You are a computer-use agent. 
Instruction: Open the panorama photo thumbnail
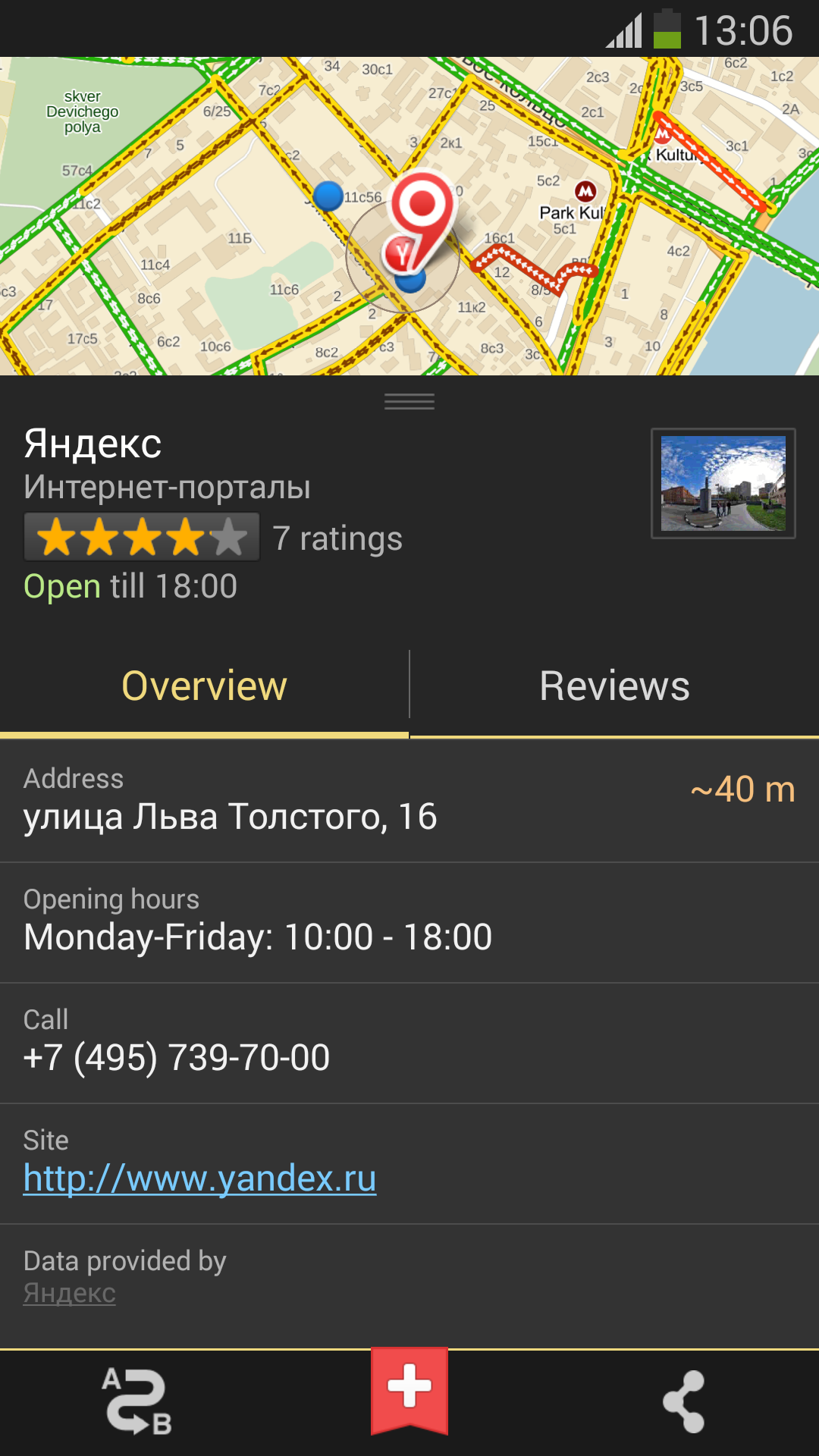tap(723, 484)
